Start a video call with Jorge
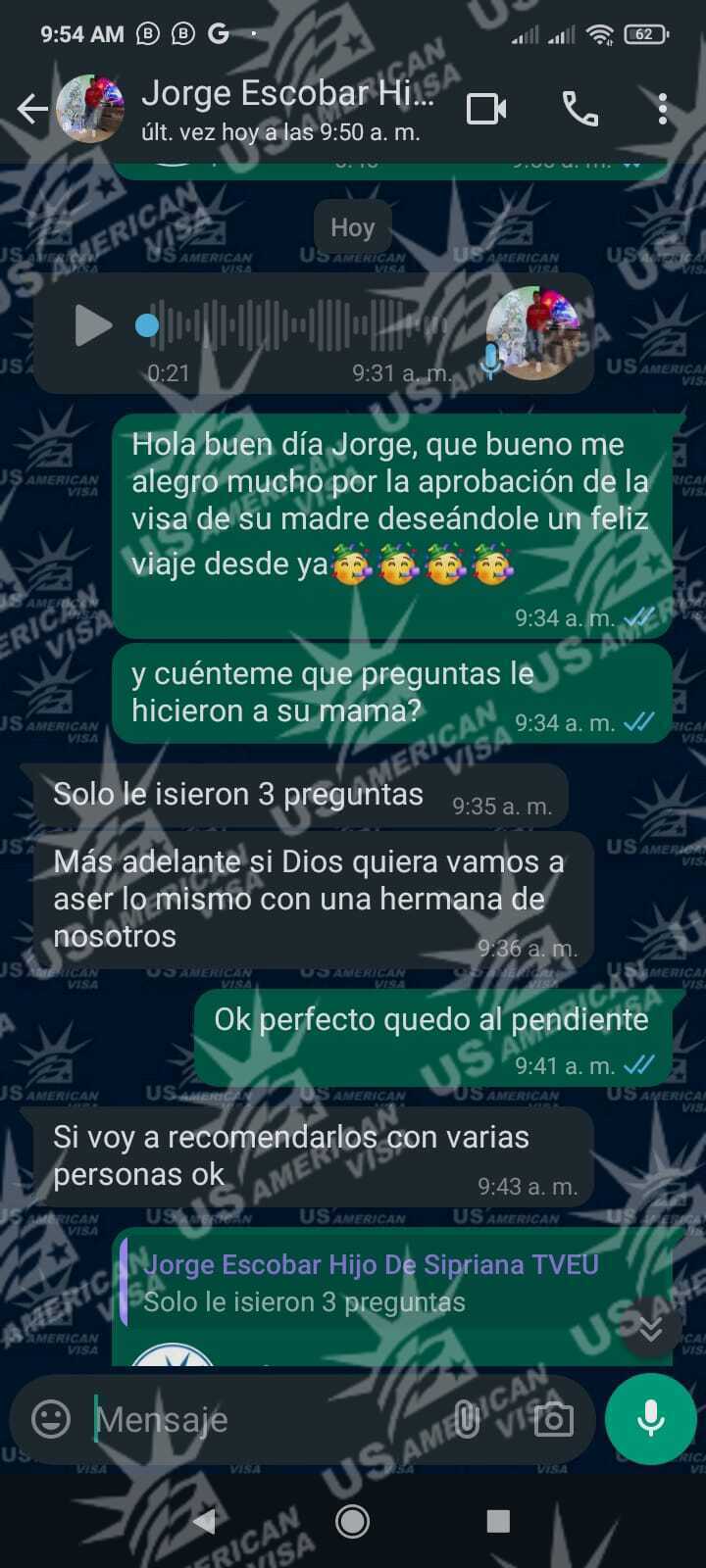This screenshot has width=706, height=1568. [486, 109]
